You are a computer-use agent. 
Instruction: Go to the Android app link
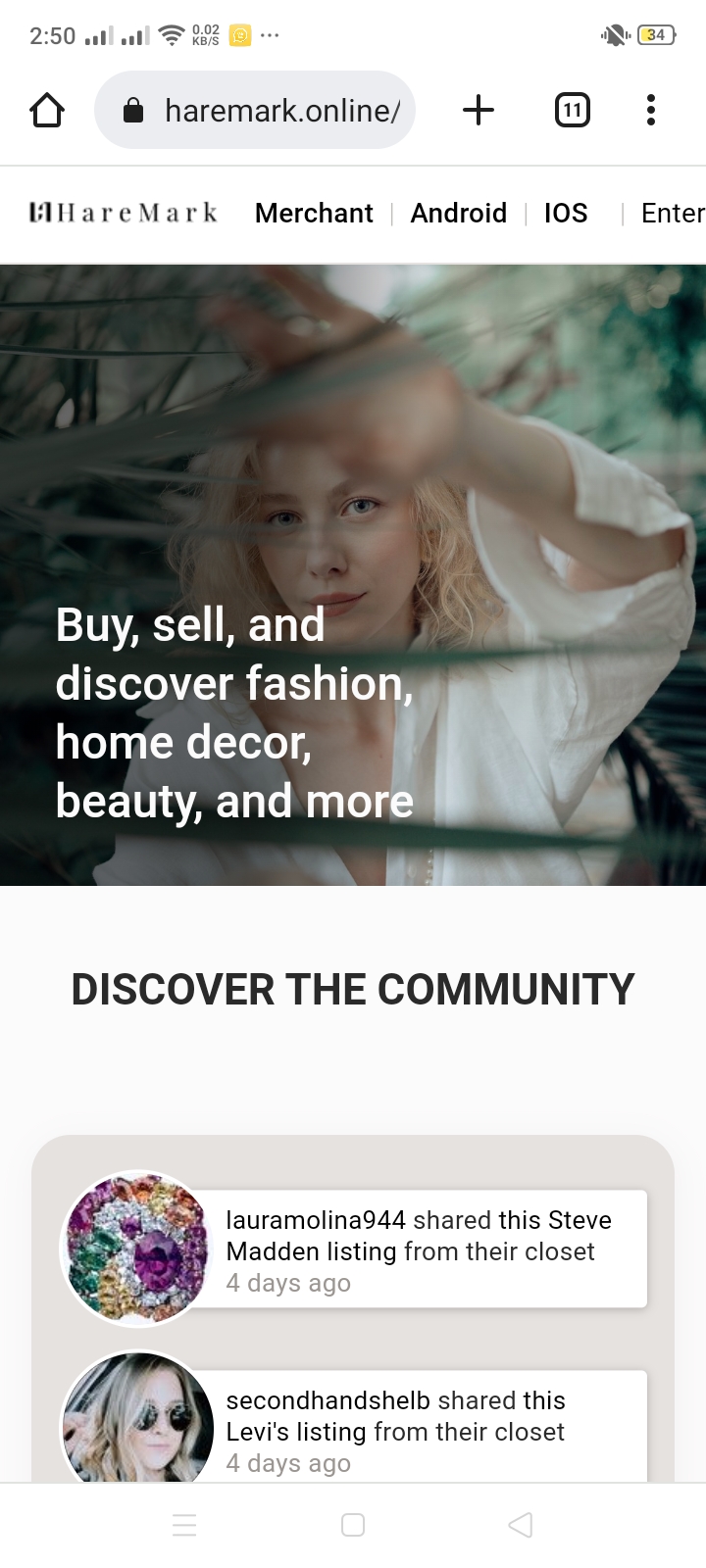pos(458,214)
